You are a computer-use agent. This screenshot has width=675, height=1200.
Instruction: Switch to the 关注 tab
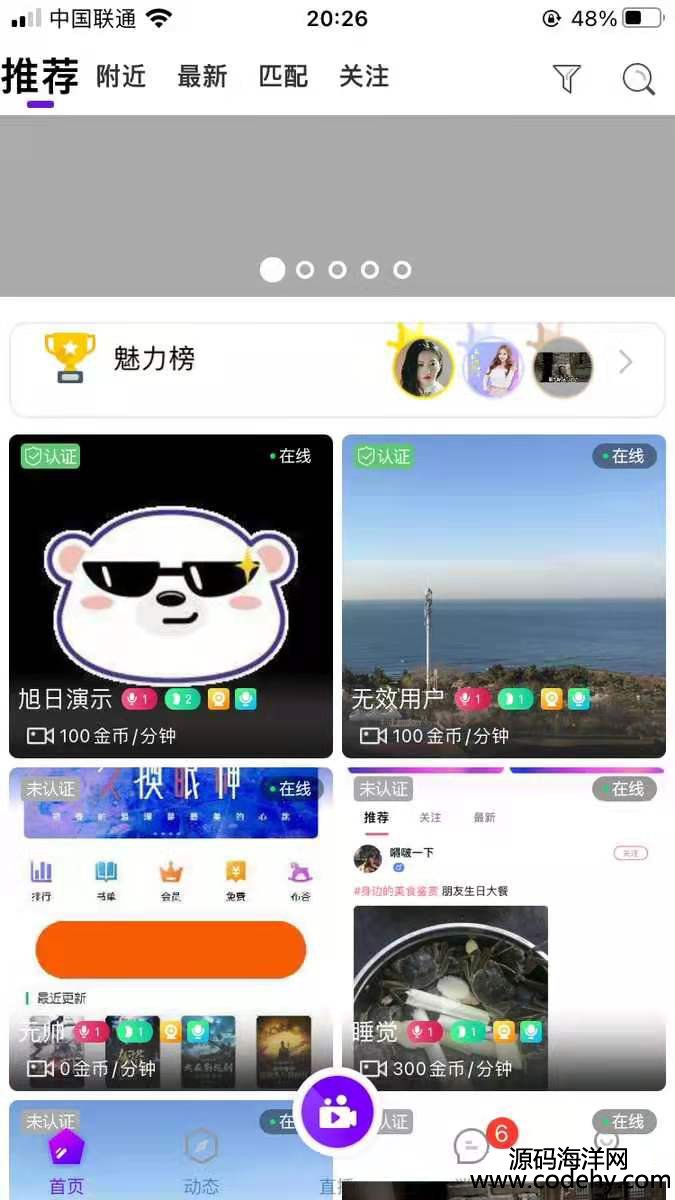point(364,76)
